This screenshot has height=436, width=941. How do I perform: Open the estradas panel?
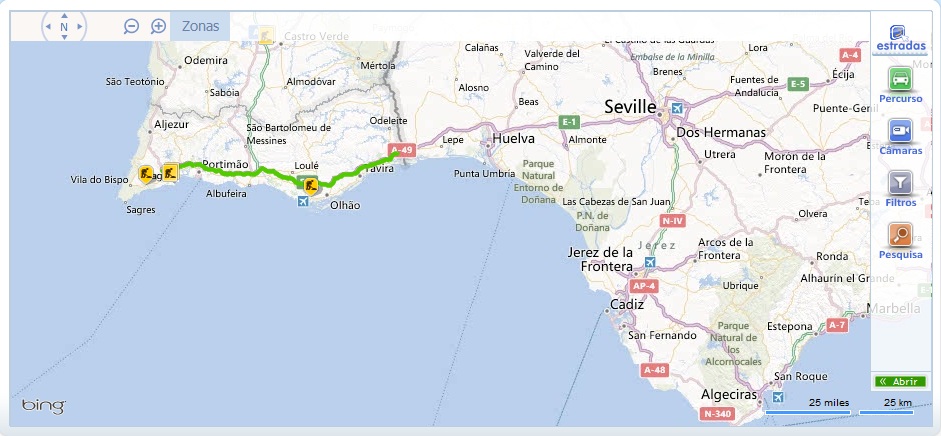[900, 39]
